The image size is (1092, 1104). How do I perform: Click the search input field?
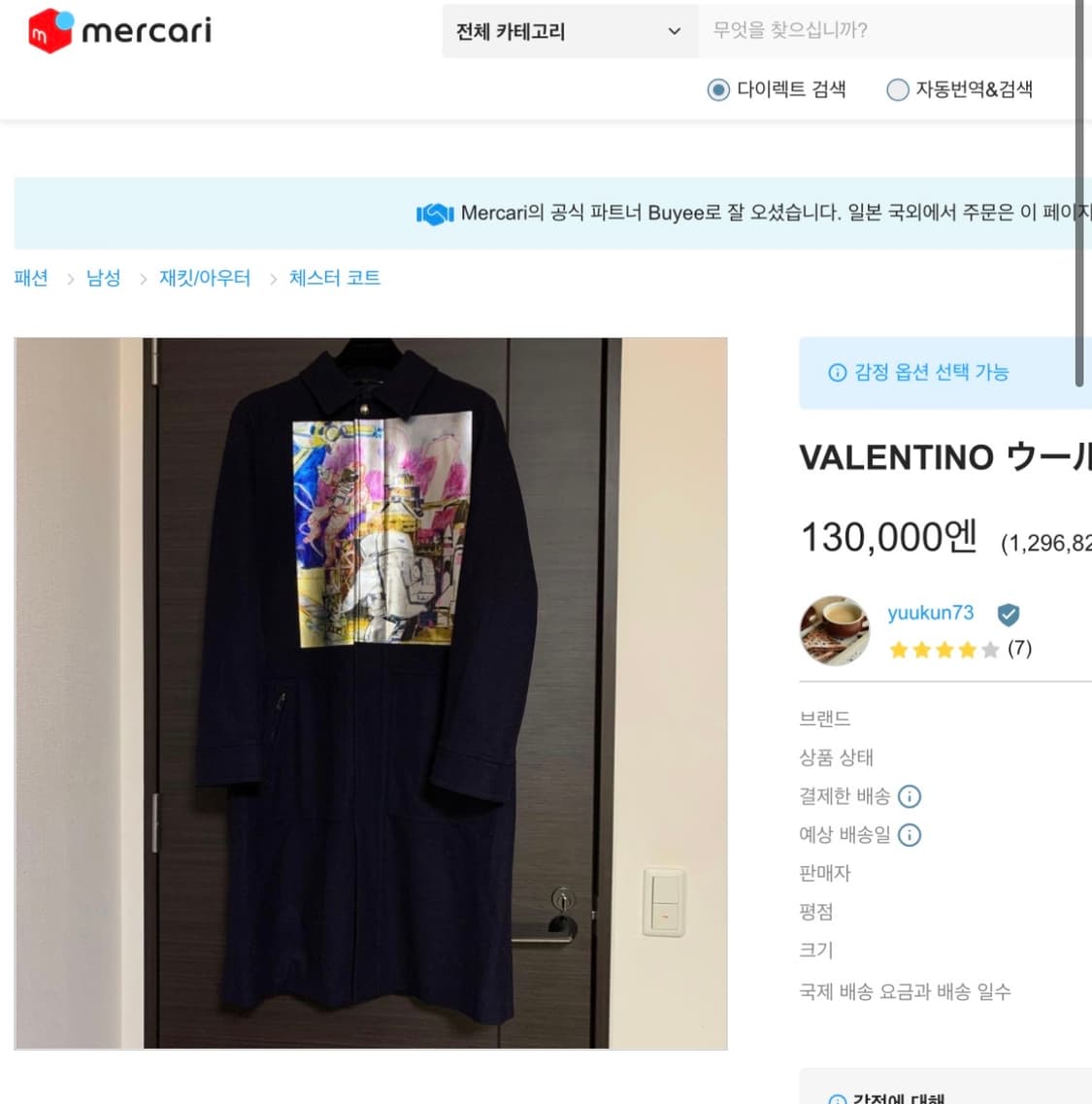coord(874,31)
